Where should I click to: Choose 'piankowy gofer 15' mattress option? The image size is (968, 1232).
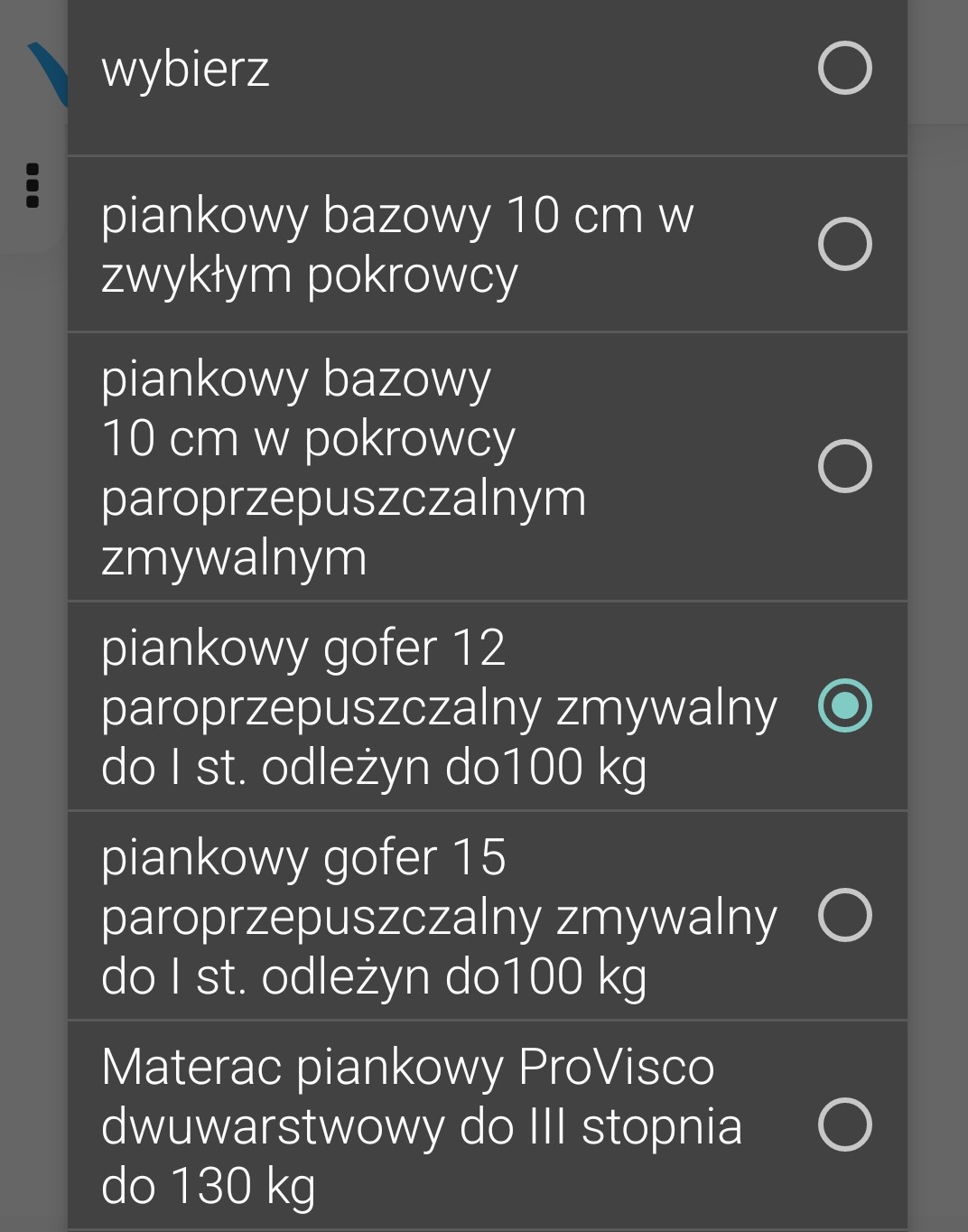point(844,915)
